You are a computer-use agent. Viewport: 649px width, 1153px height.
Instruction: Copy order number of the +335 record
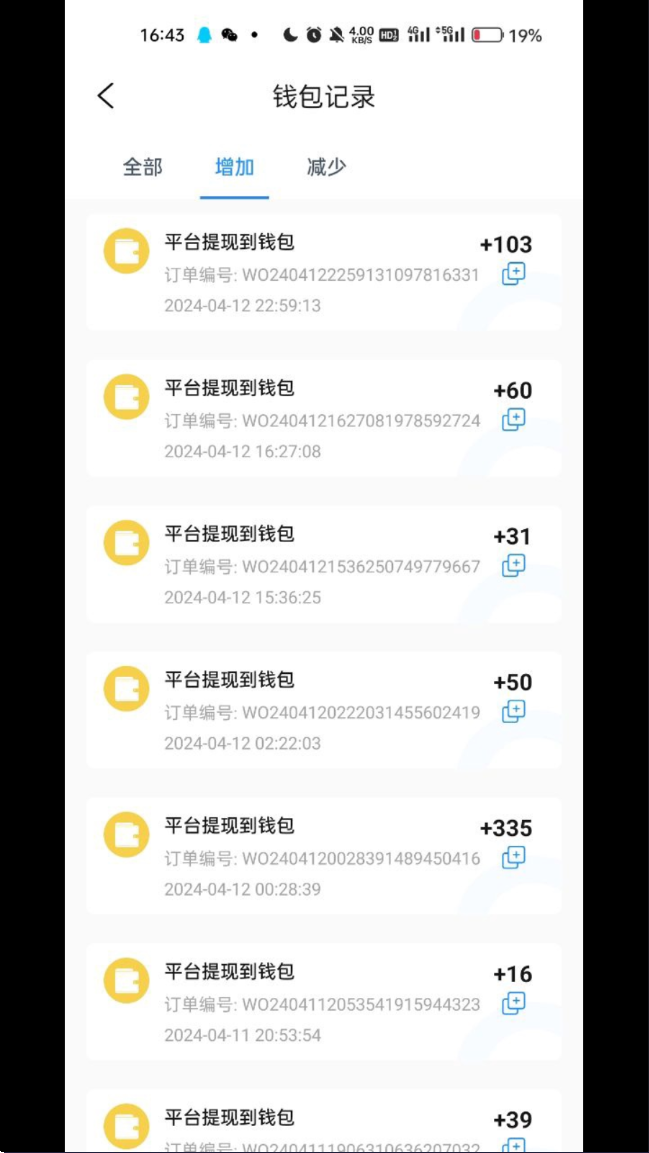tap(514, 857)
